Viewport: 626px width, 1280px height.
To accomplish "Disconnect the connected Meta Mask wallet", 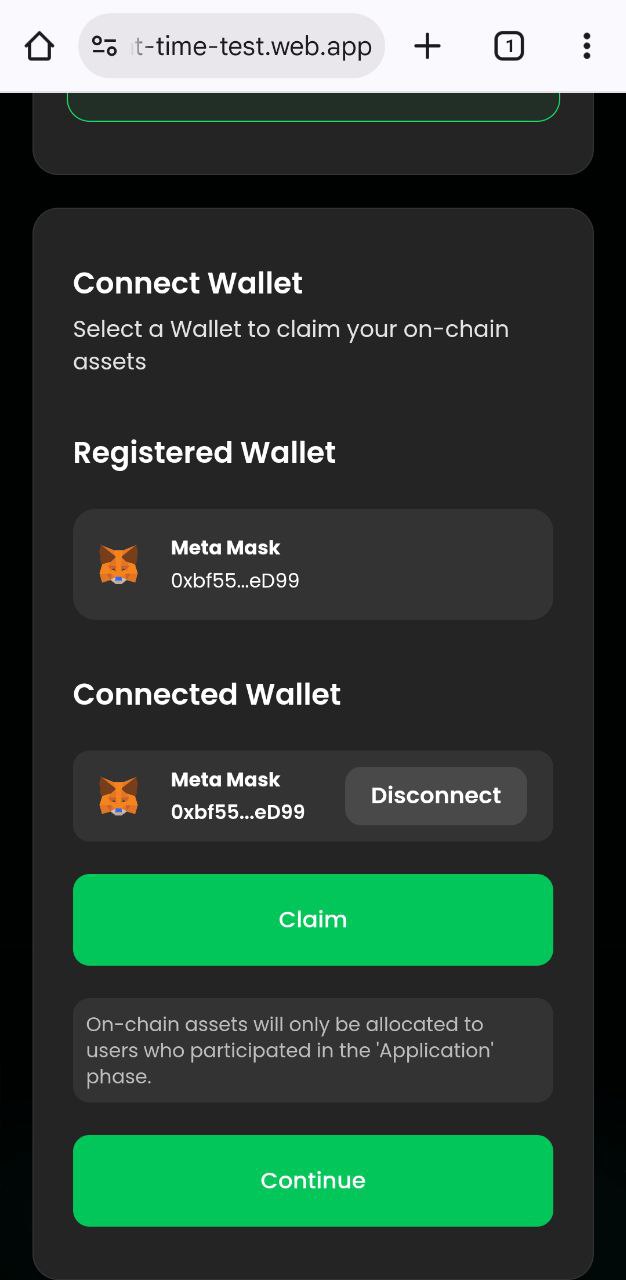I will pyautogui.click(x=436, y=796).
